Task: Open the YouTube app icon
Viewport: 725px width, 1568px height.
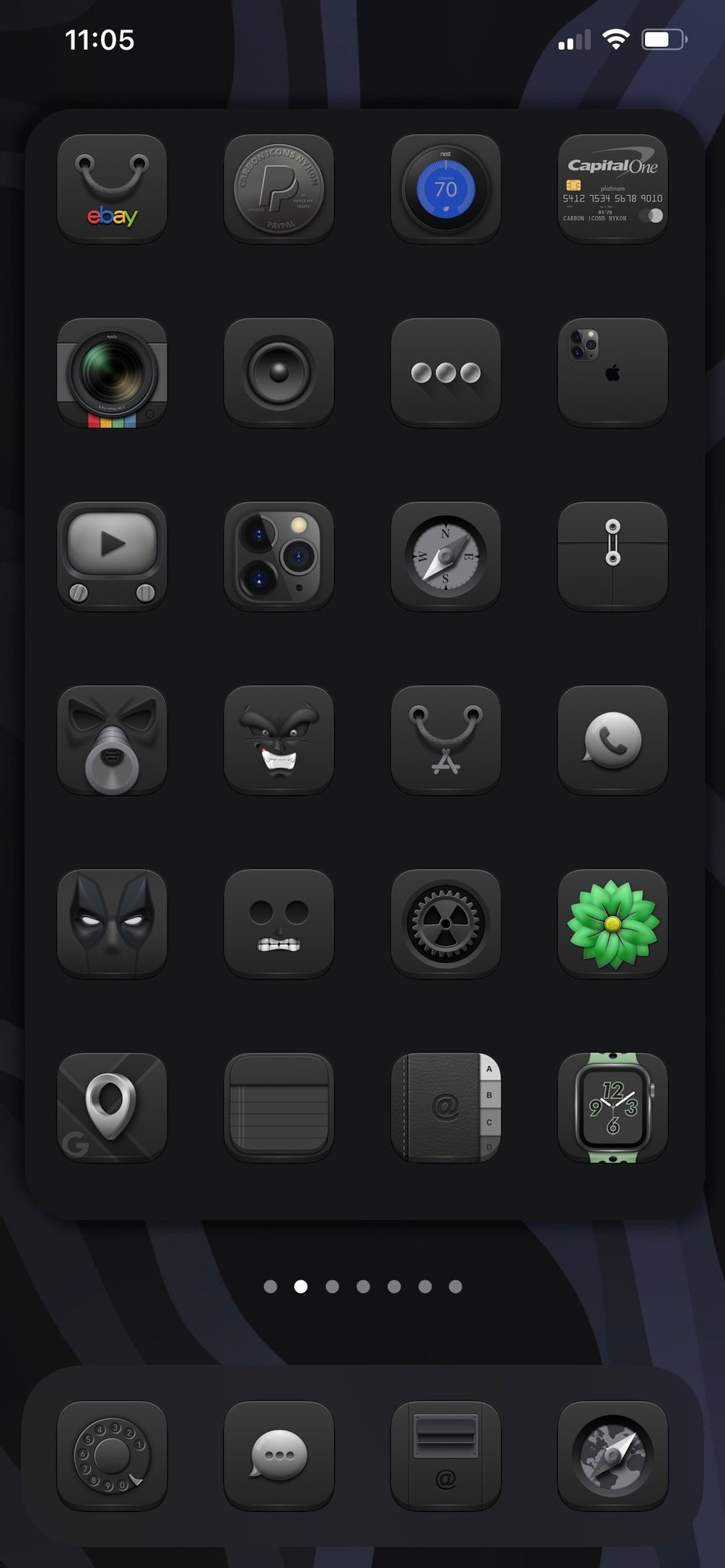Action: coord(112,557)
